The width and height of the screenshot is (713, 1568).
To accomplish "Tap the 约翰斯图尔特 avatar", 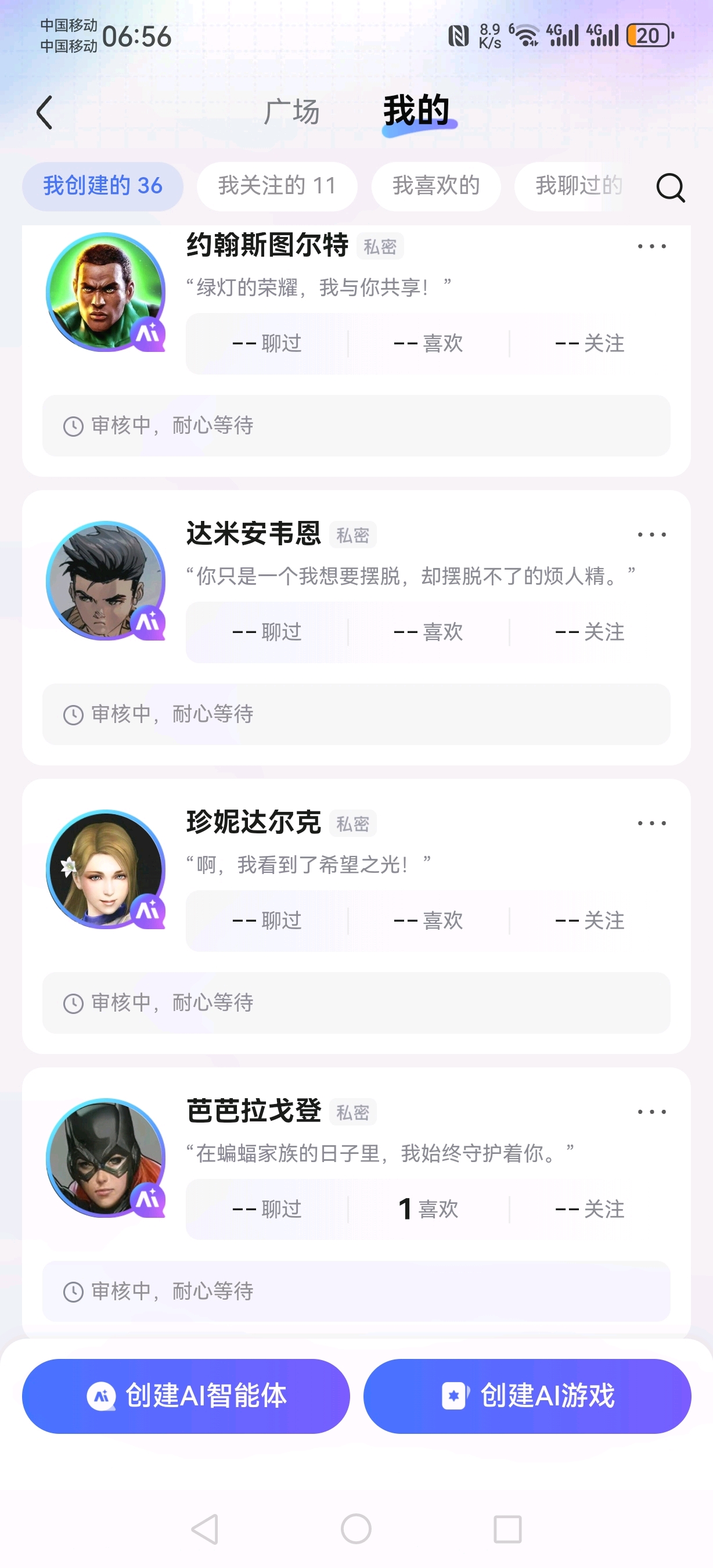I will [x=105, y=292].
